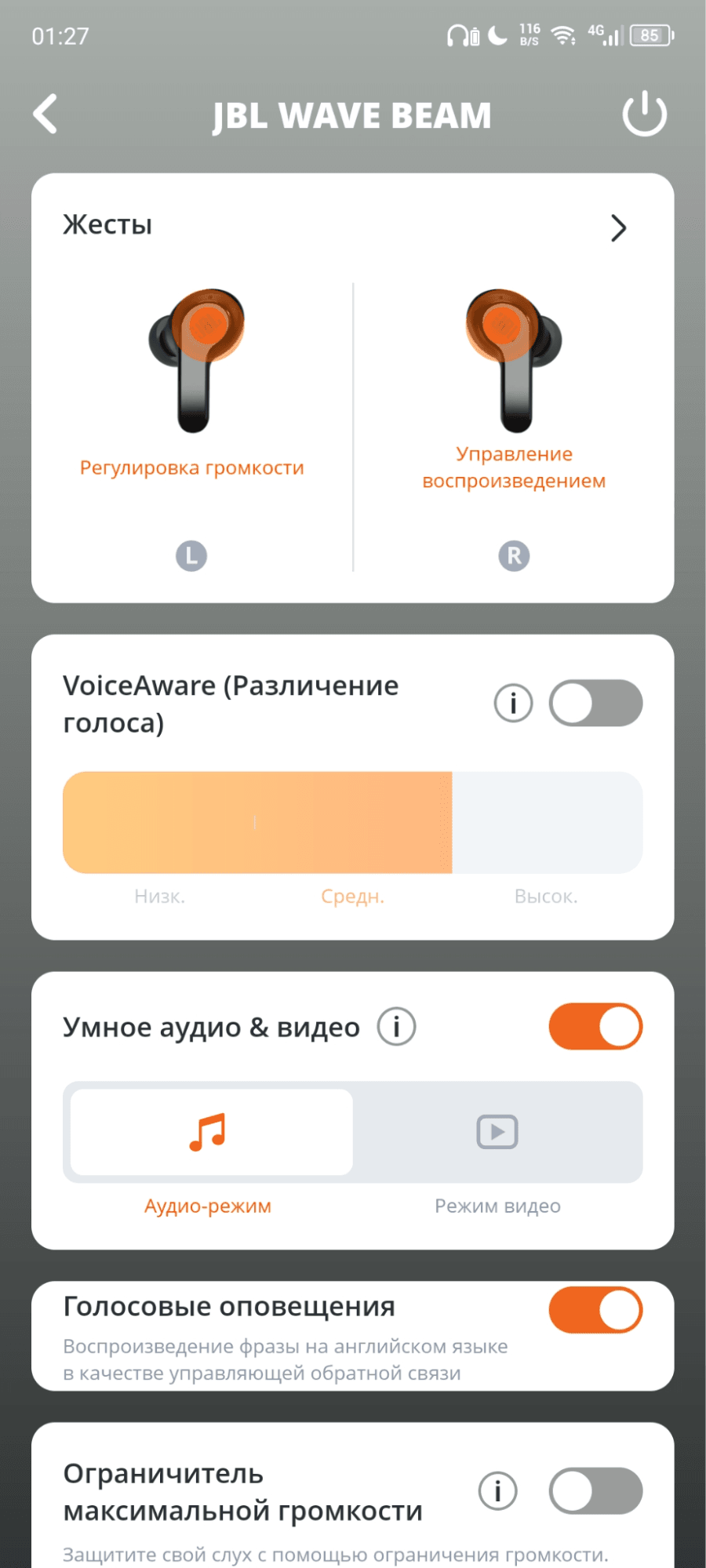Turn off Умное аудио & видео switch

click(595, 1027)
